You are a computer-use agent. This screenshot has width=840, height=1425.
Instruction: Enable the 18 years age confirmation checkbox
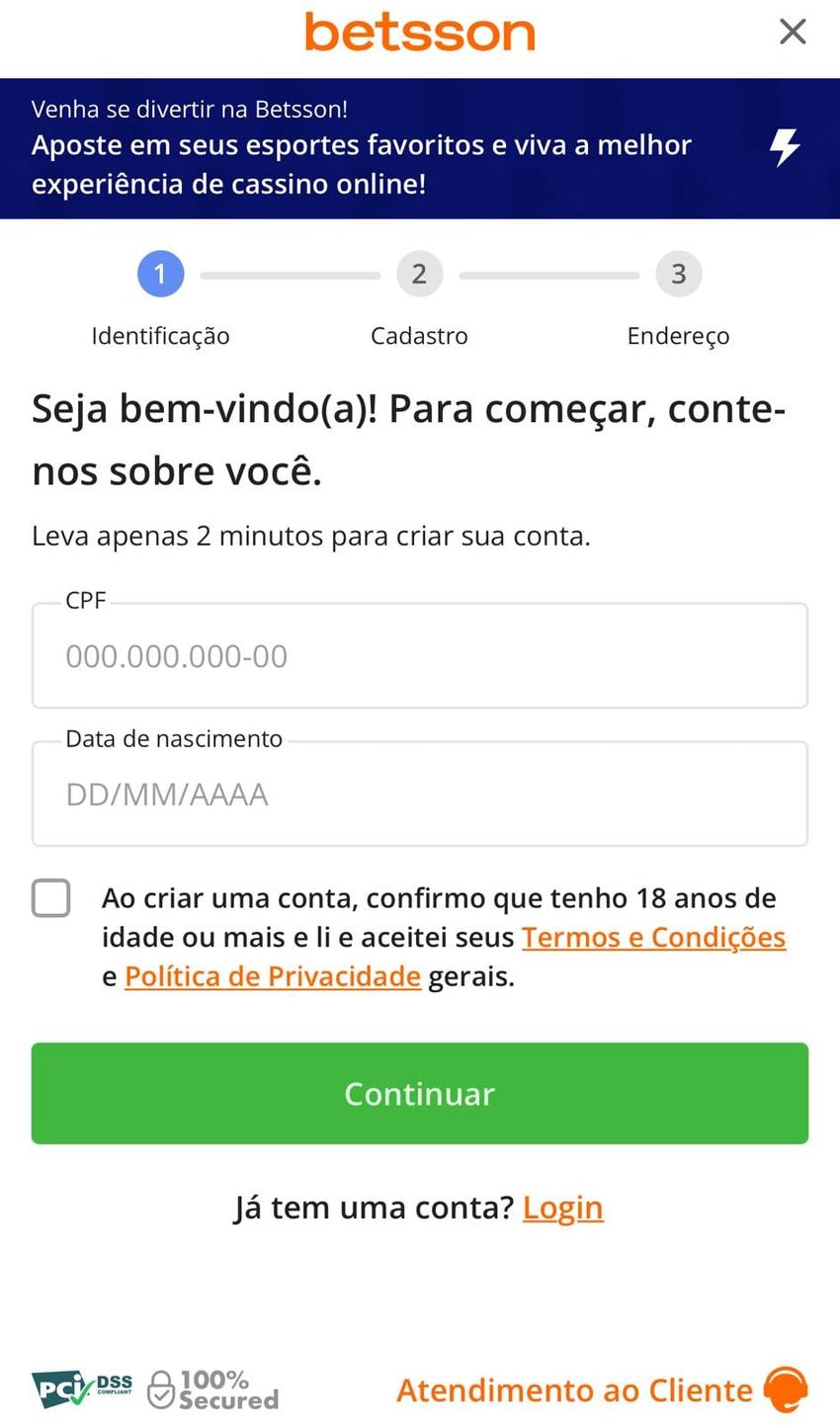coord(50,897)
